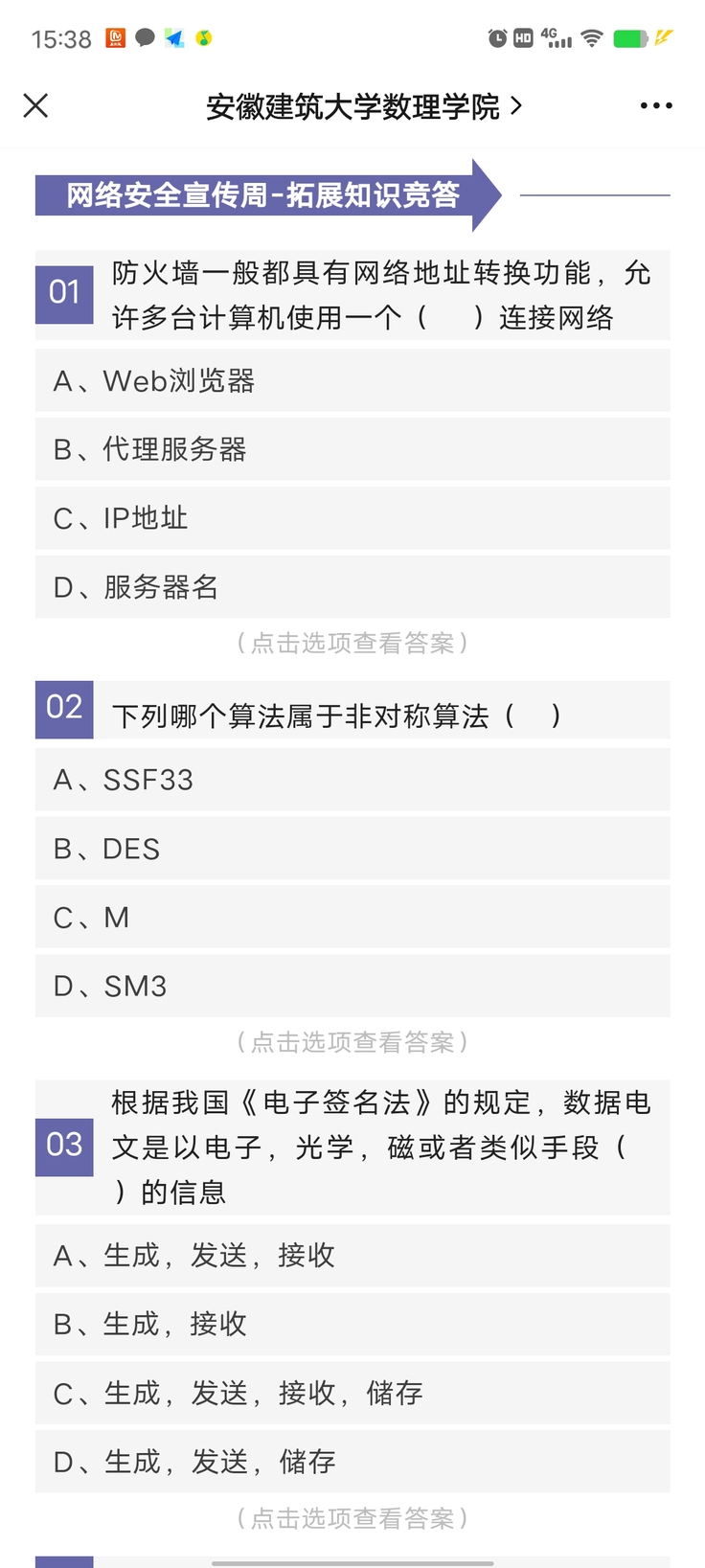Select answer B、DES

pyautogui.click(x=352, y=849)
